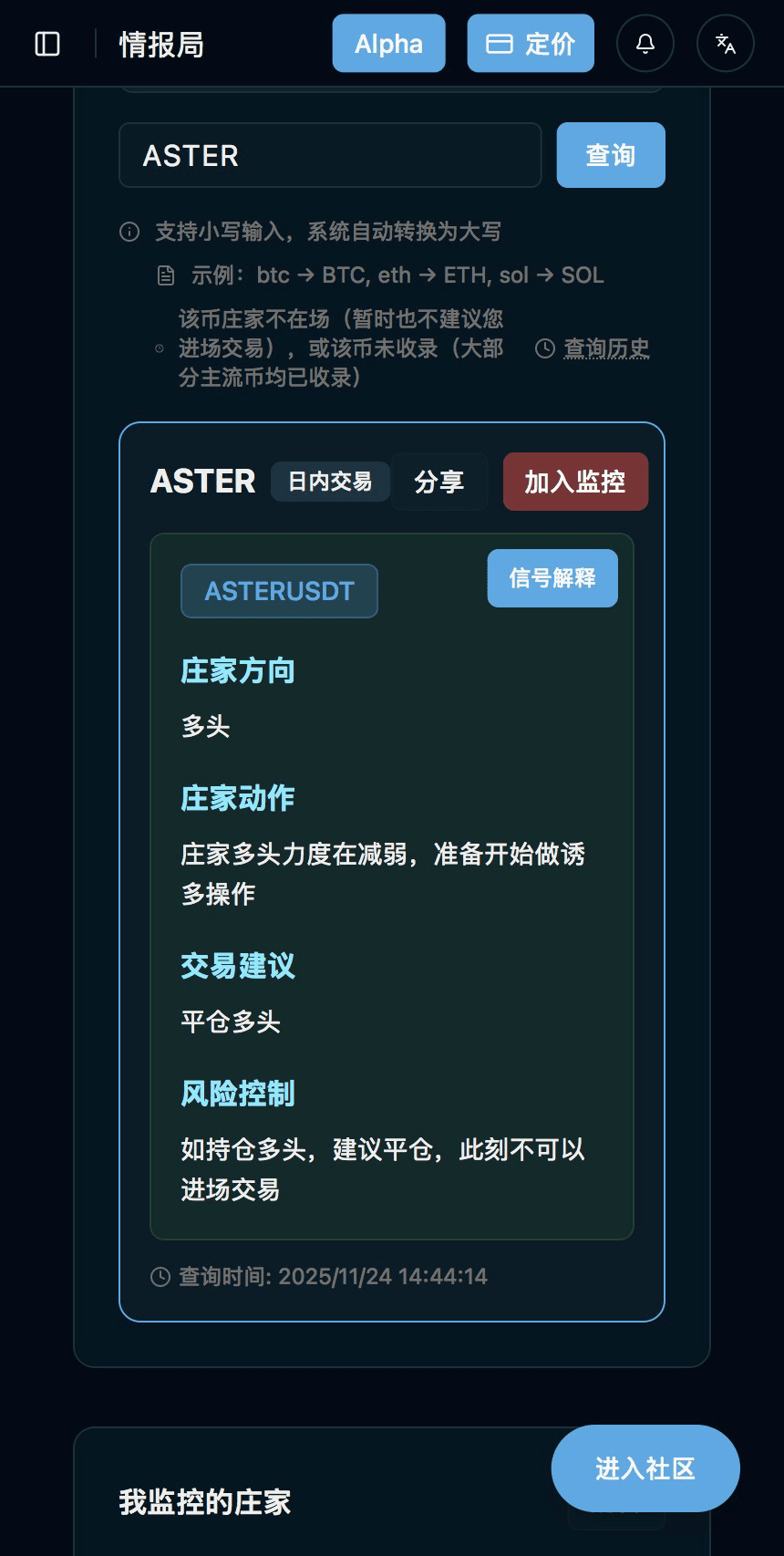Focus the ASTER coin input field
The width and height of the screenshot is (784, 1556).
pyautogui.click(x=330, y=156)
